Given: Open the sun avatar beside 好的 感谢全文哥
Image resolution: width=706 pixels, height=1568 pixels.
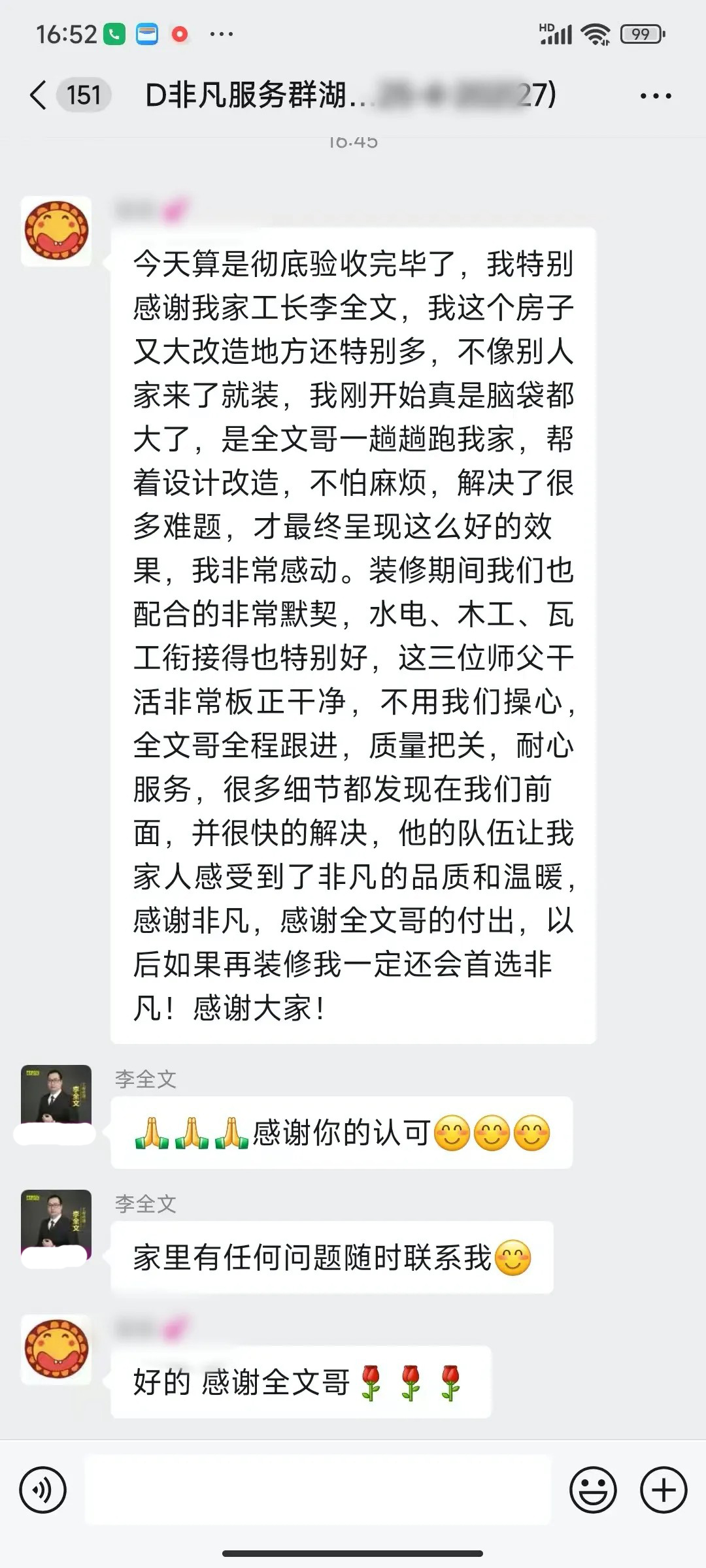Looking at the screenshot, I should (x=56, y=1348).
